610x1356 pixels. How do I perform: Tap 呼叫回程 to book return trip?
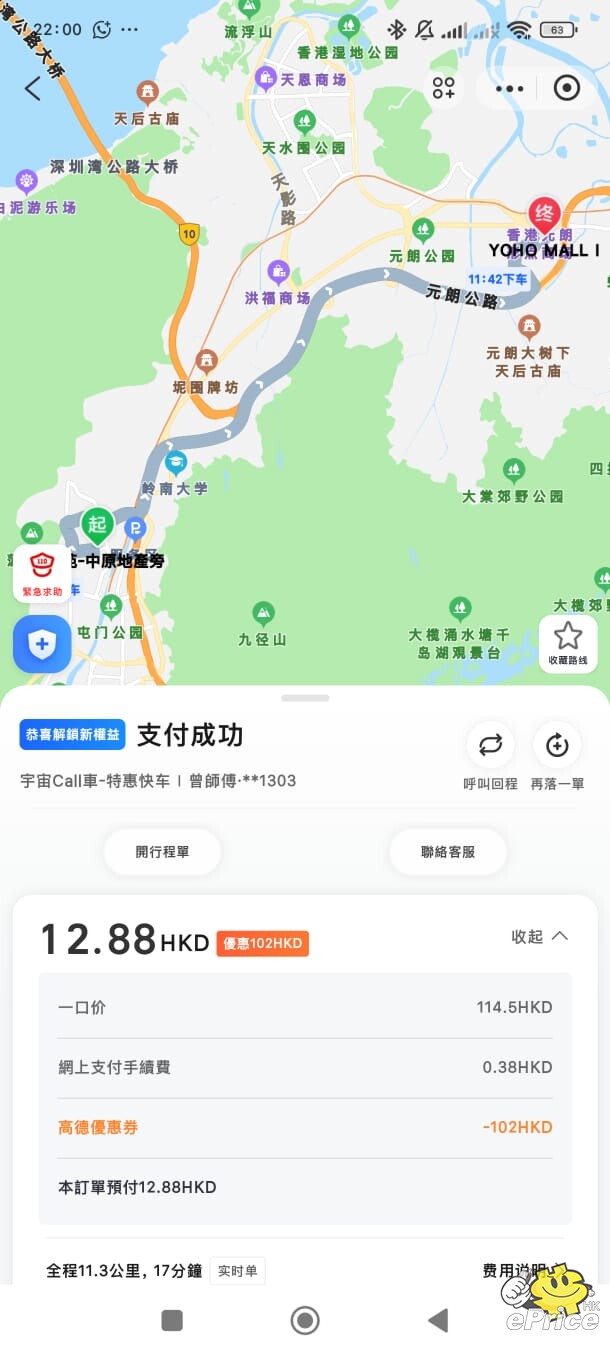tap(490, 757)
